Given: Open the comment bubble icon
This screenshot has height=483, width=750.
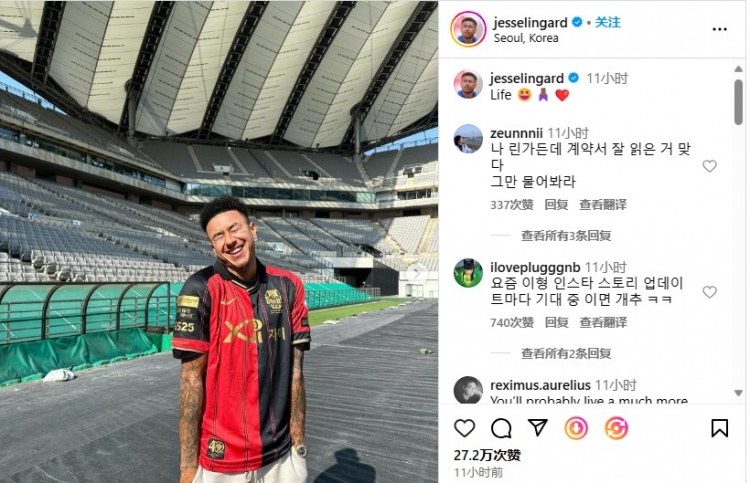Looking at the screenshot, I should pyautogui.click(x=501, y=428).
